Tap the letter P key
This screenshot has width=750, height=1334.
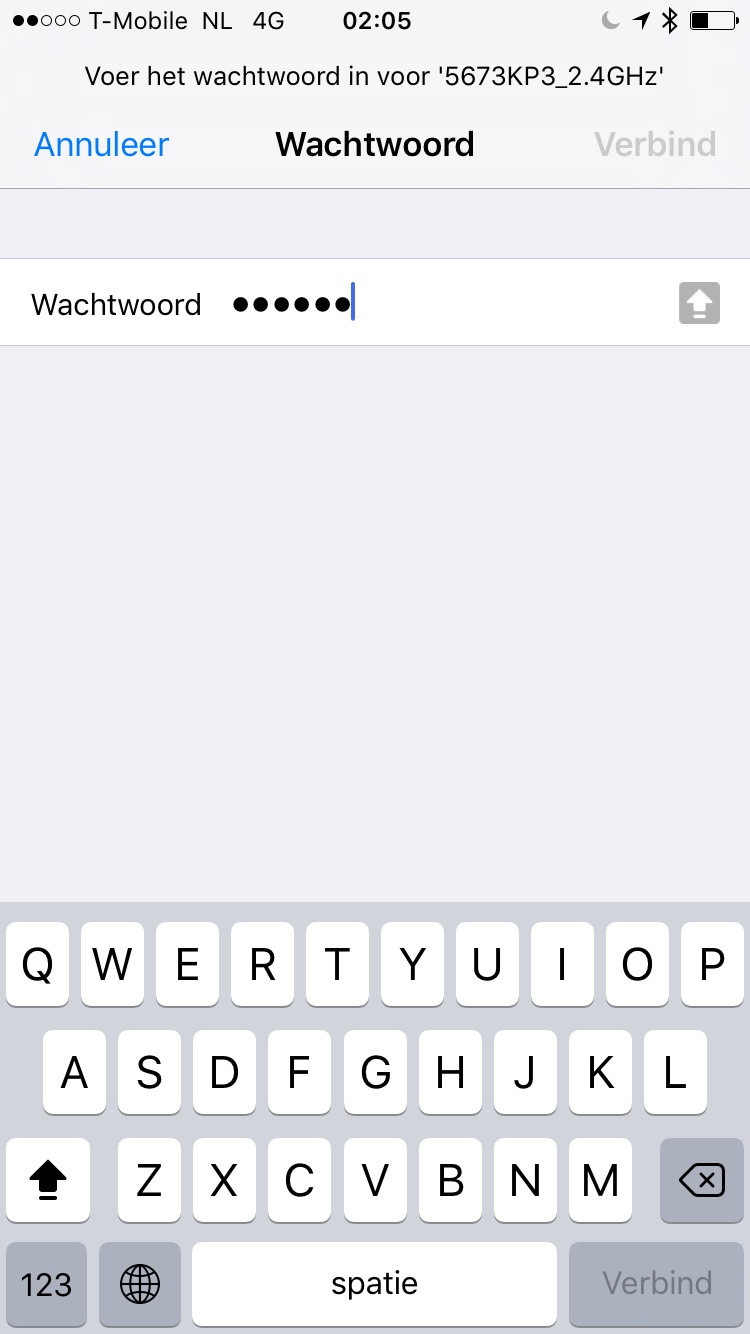coord(711,965)
